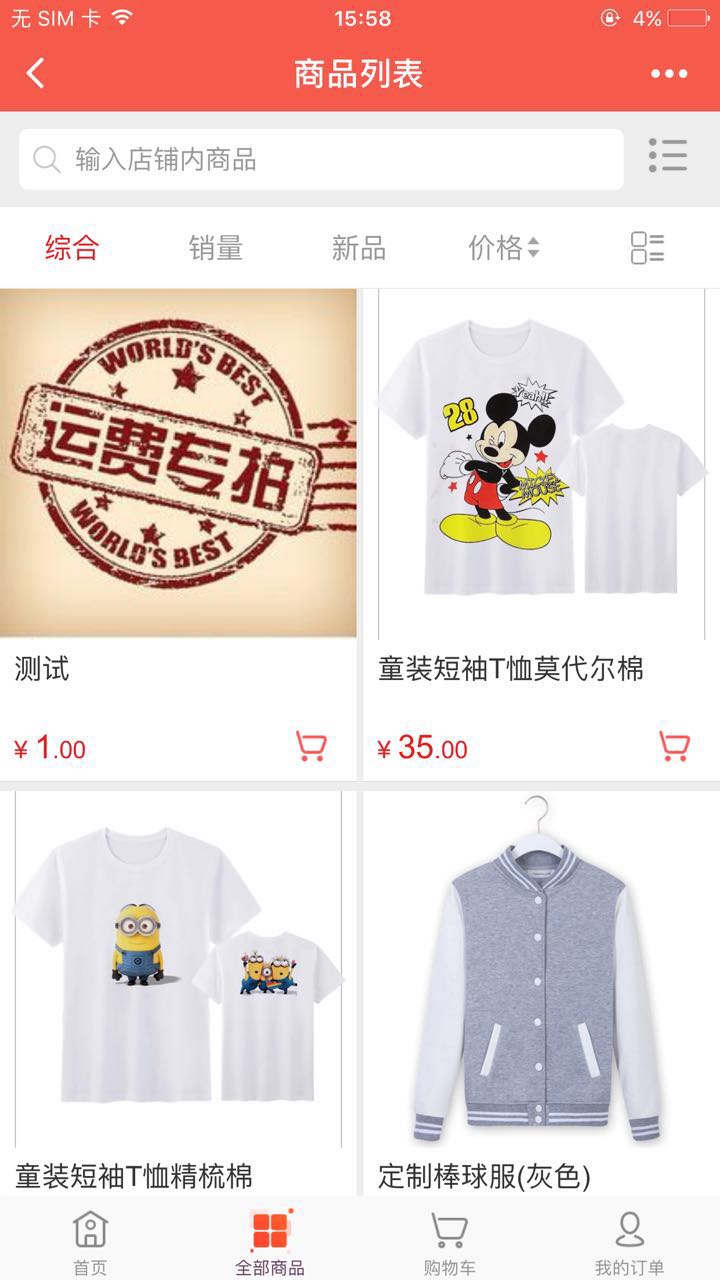
Task: Open the three-dot overflow menu
Action: (669, 73)
